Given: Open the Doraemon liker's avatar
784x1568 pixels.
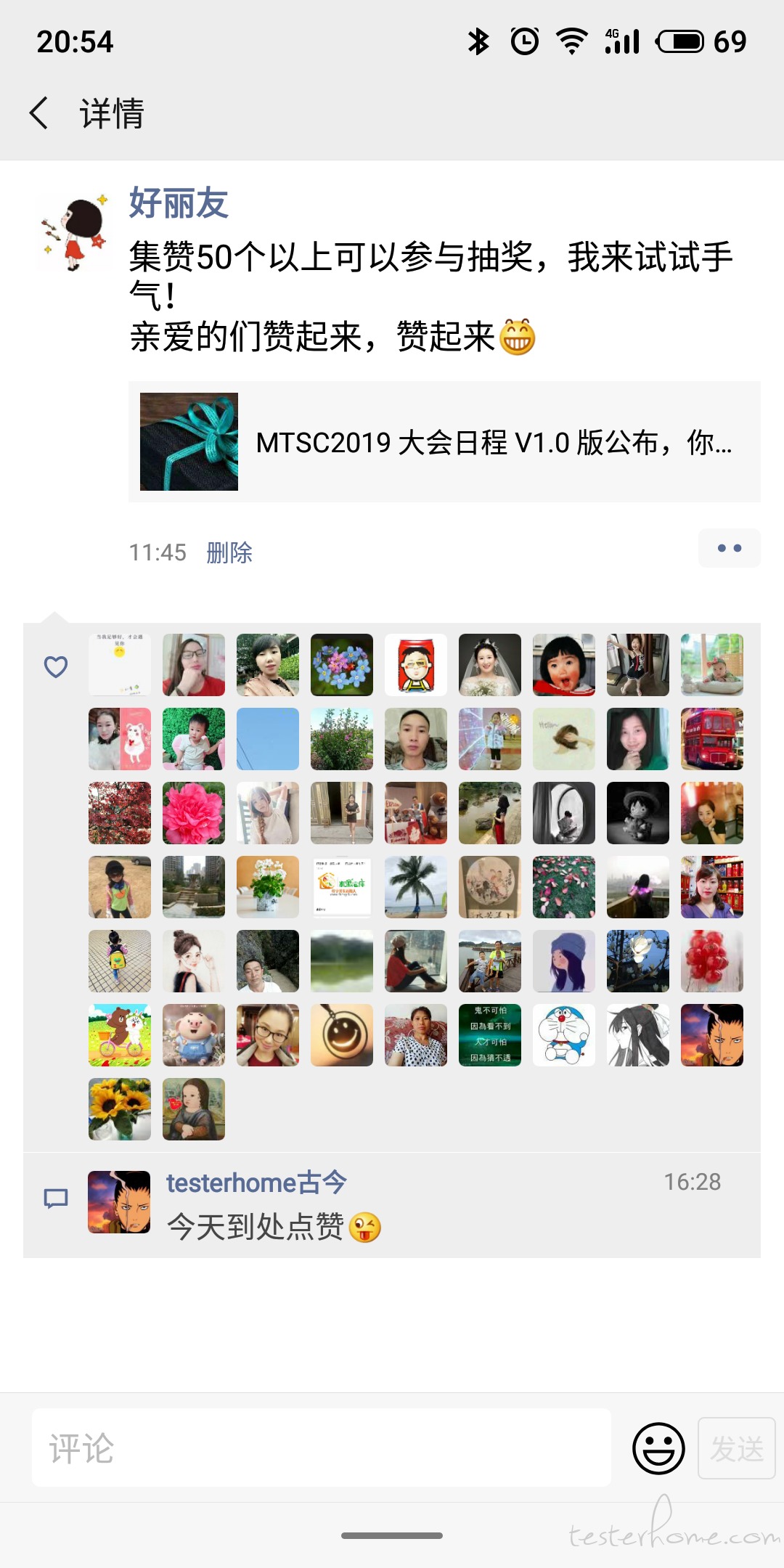Looking at the screenshot, I should point(563,1035).
